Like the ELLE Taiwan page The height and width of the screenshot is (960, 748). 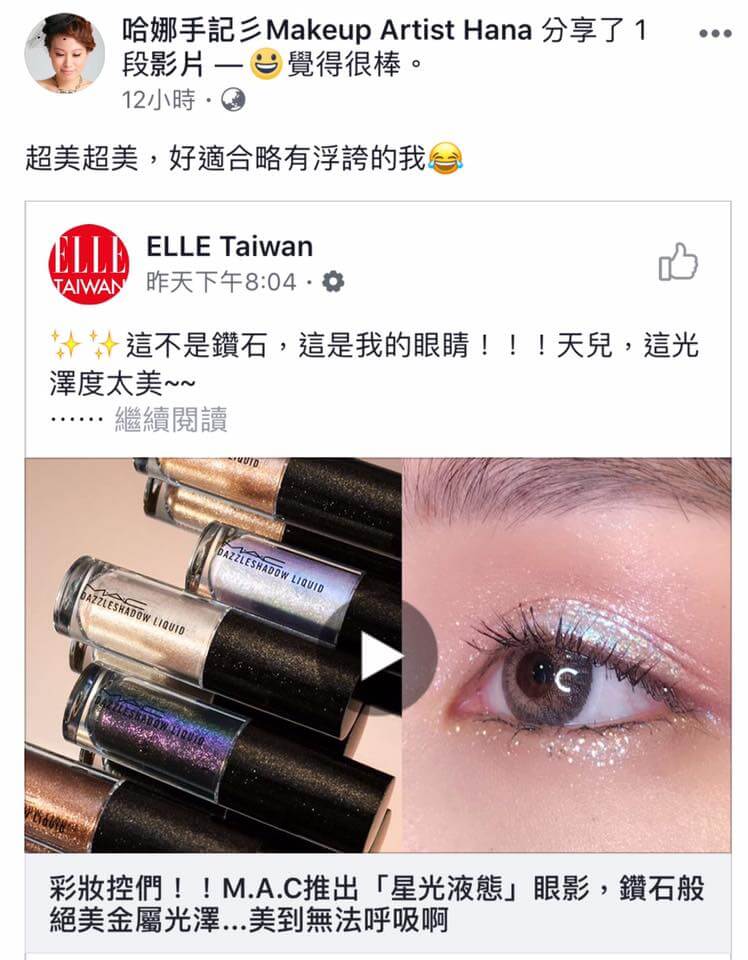(677, 263)
